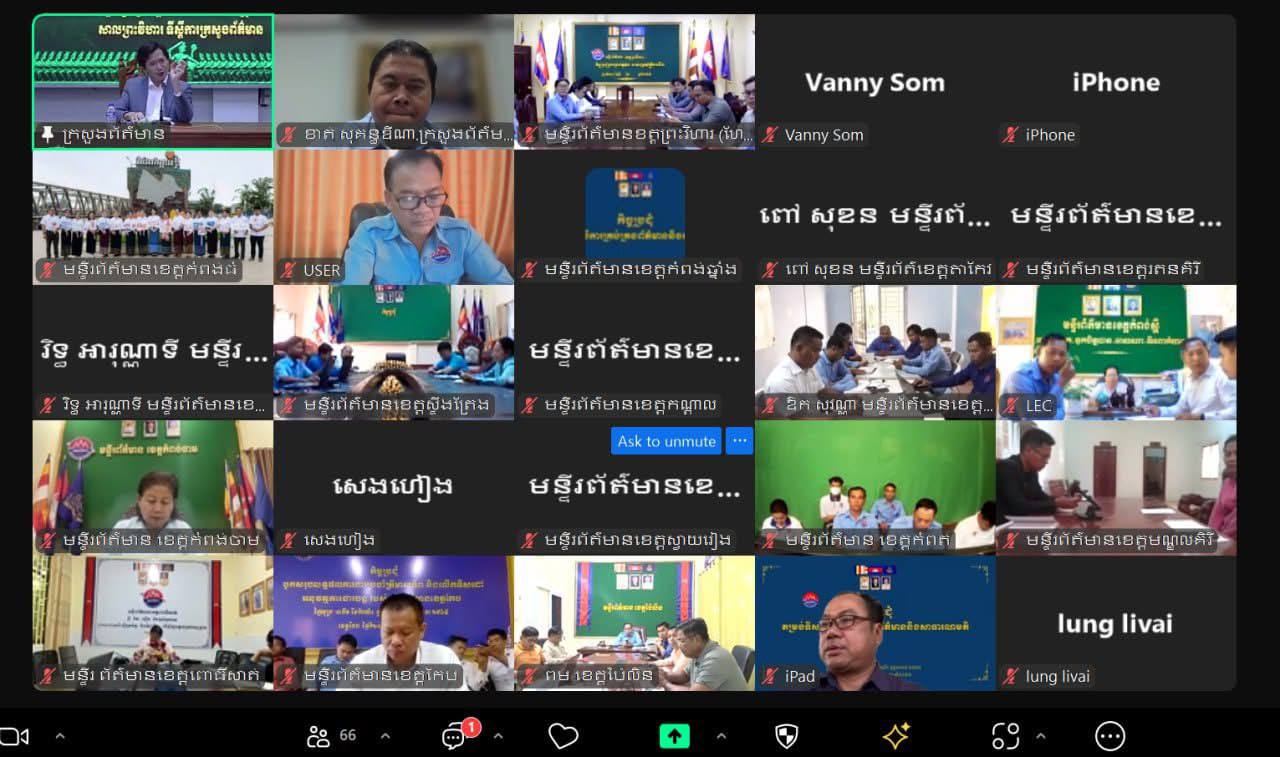Toggle the video camera
Image resolution: width=1280 pixels, height=757 pixels.
pyautogui.click(x=14, y=737)
